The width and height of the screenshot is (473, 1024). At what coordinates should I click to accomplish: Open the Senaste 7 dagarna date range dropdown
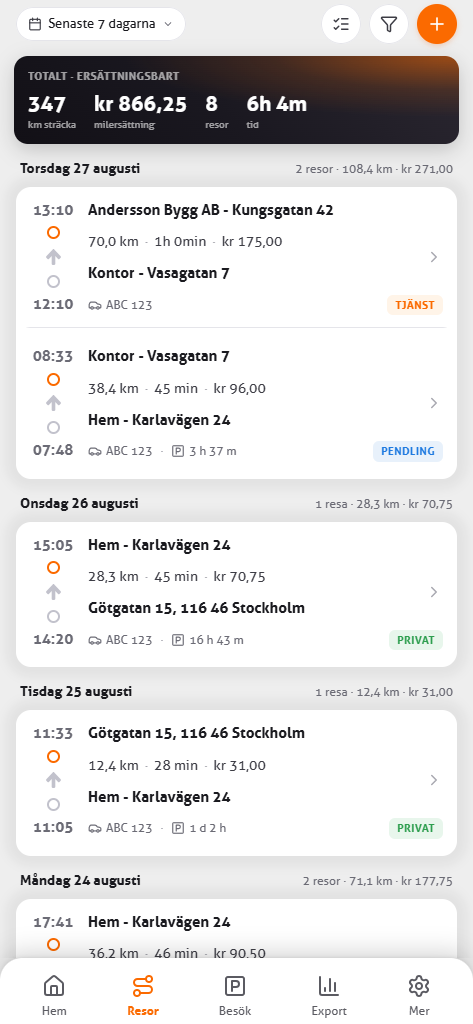[x=101, y=24]
